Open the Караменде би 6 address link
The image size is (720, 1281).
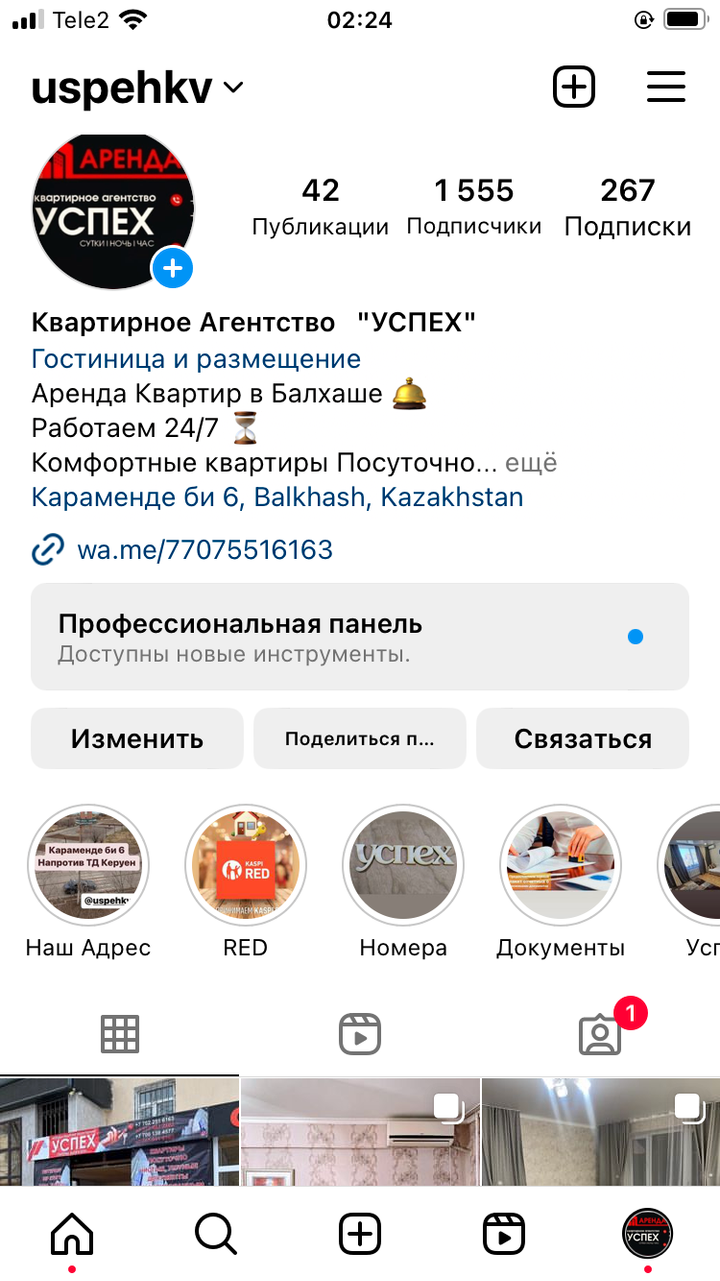tap(278, 497)
